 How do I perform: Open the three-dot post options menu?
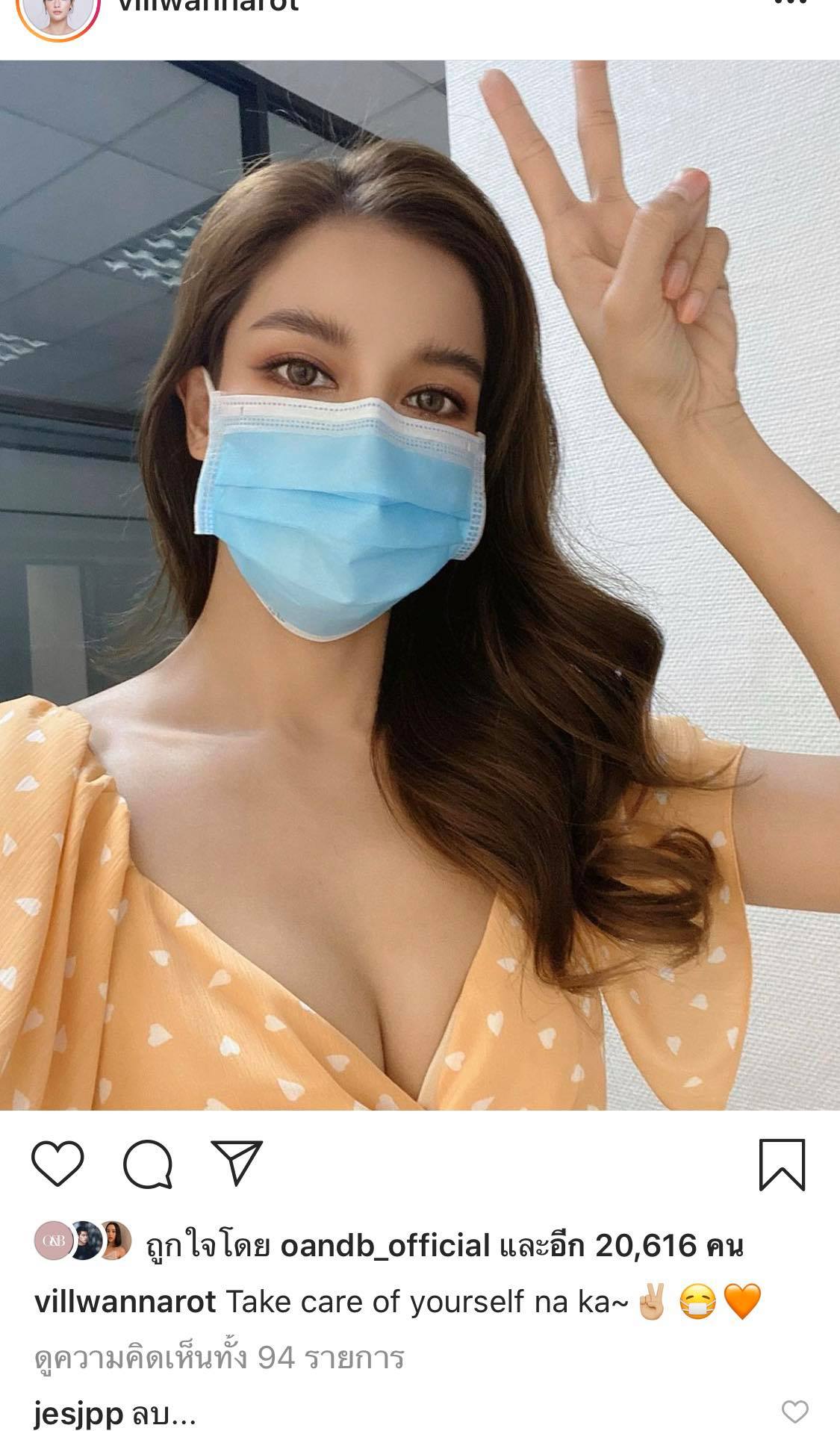coord(790,4)
